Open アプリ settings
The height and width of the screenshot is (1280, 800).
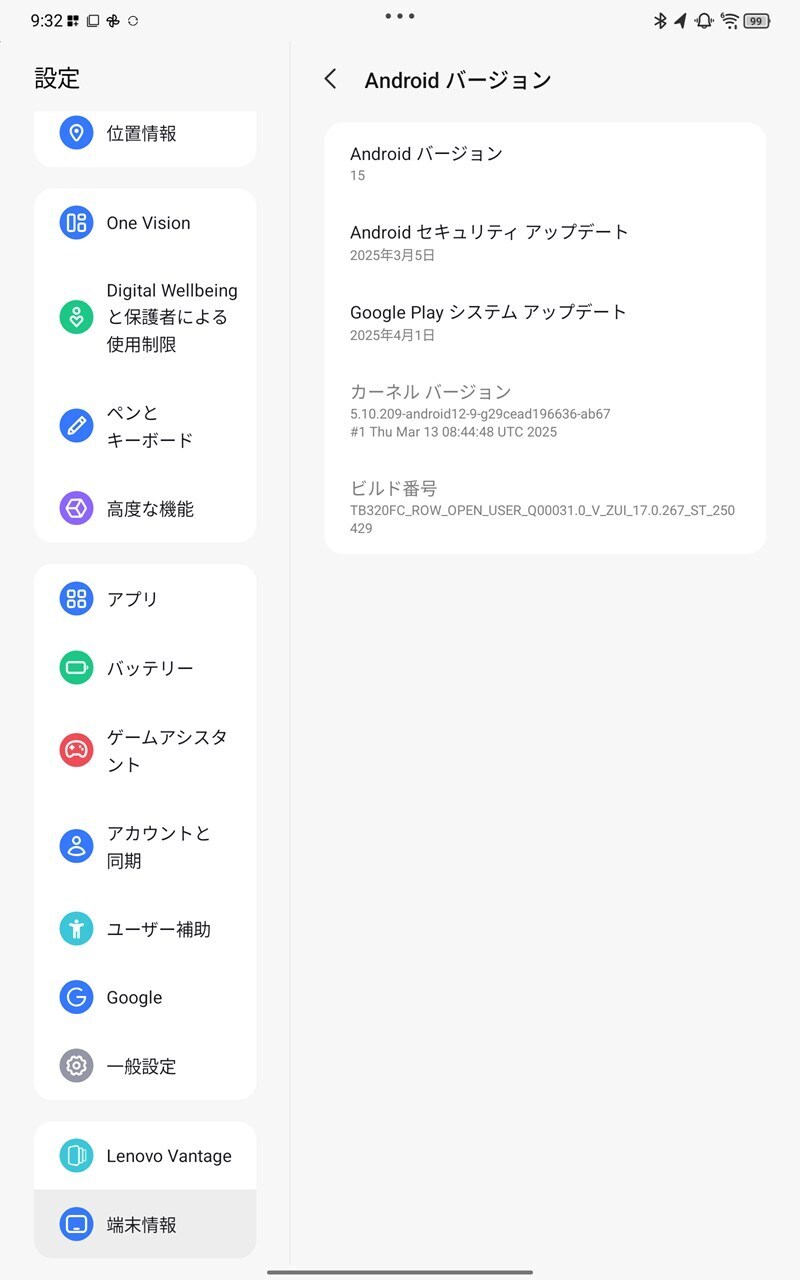point(145,599)
